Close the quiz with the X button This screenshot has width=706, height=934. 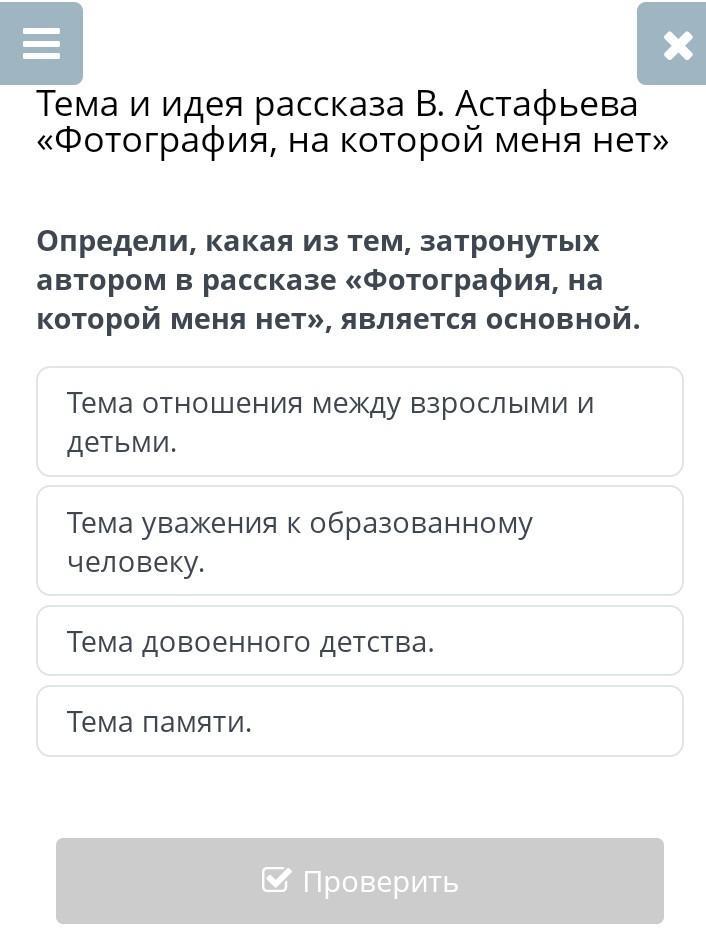point(673,43)
